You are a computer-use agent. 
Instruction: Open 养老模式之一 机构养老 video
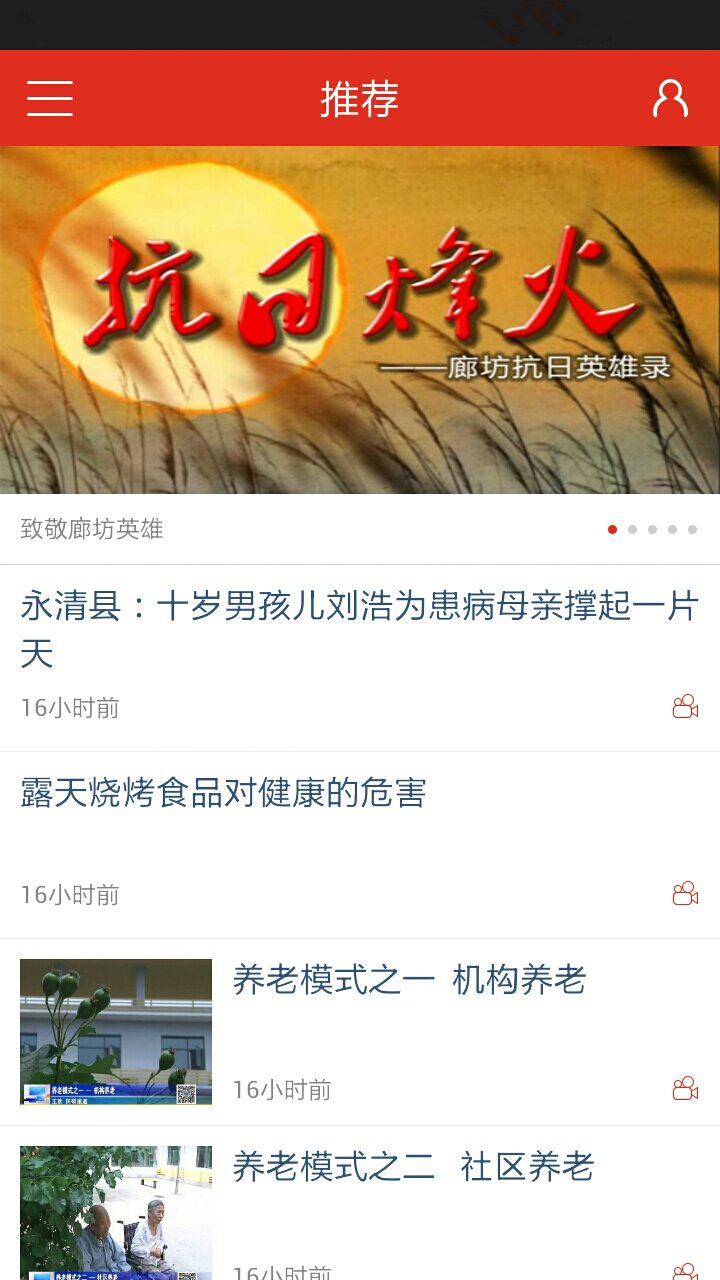point(409,981)
